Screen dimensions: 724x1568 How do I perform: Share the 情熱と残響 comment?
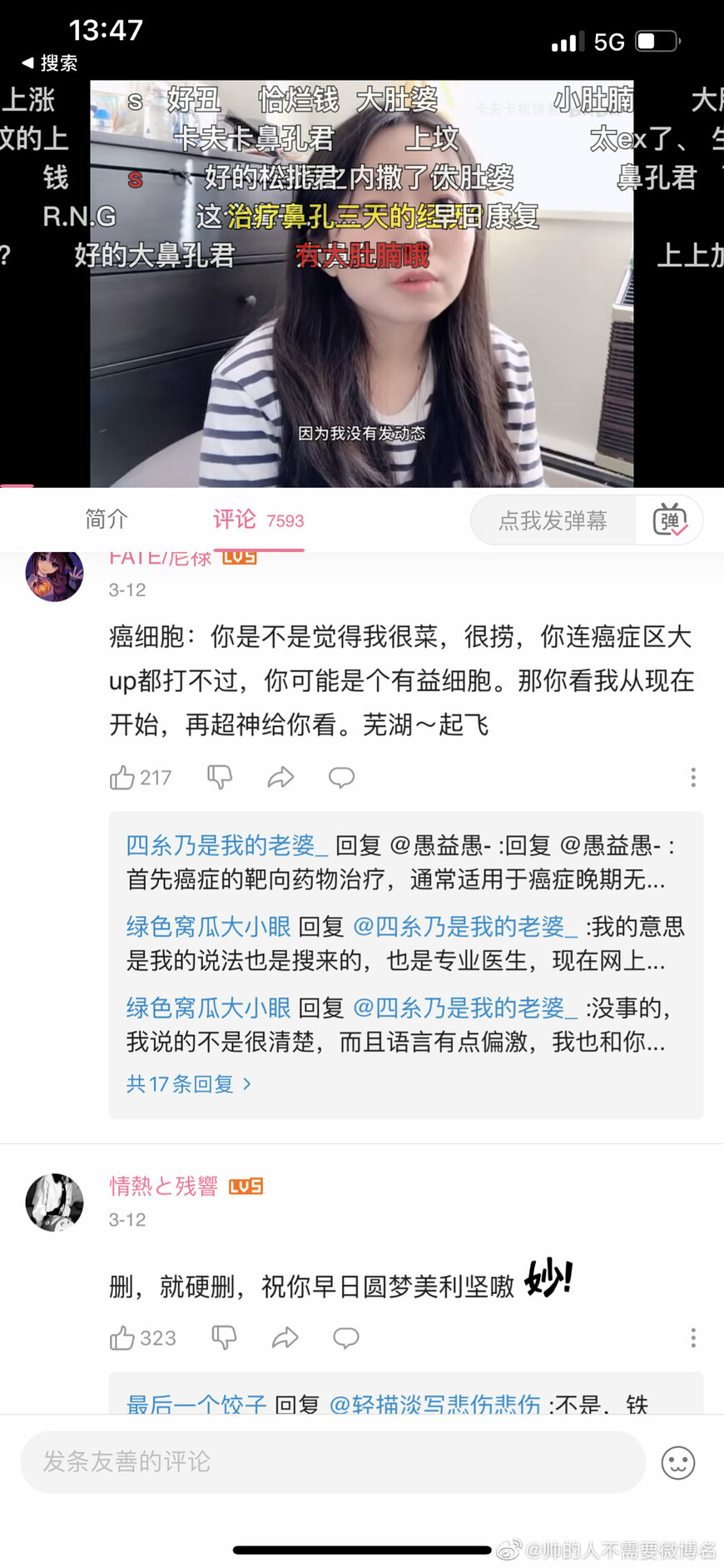click(285, 1338)
